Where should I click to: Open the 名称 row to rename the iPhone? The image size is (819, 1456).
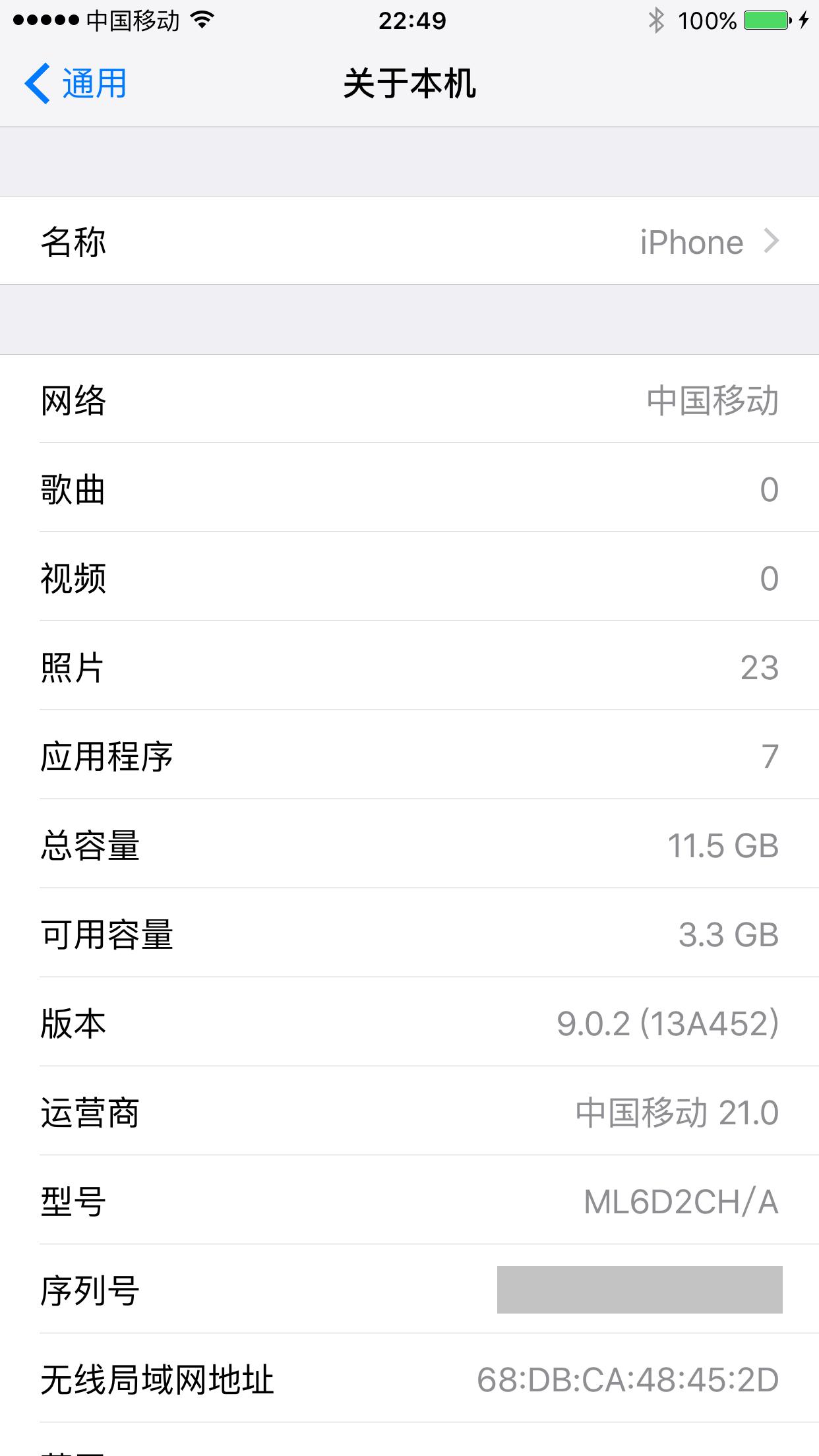point(409,241)
